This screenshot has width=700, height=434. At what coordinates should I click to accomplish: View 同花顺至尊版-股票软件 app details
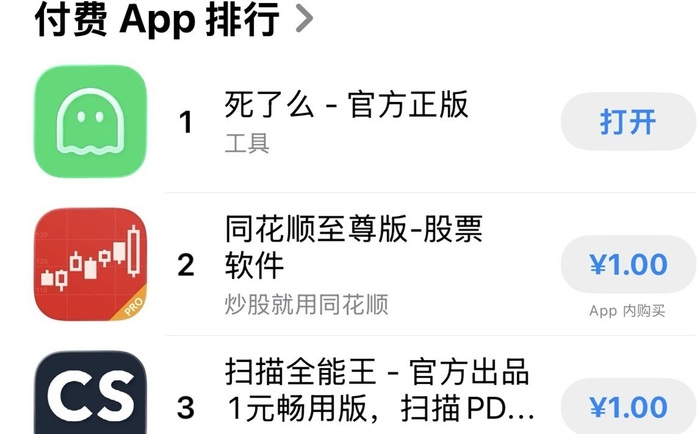coord(353,248)
